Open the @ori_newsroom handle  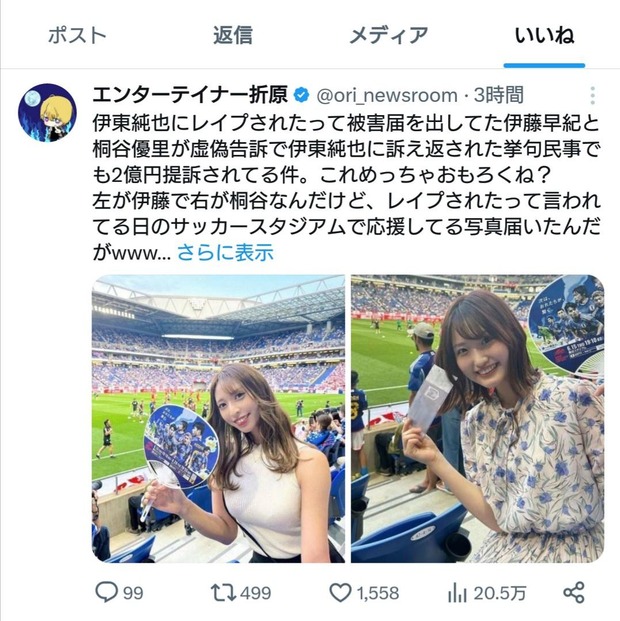point(386,96)
